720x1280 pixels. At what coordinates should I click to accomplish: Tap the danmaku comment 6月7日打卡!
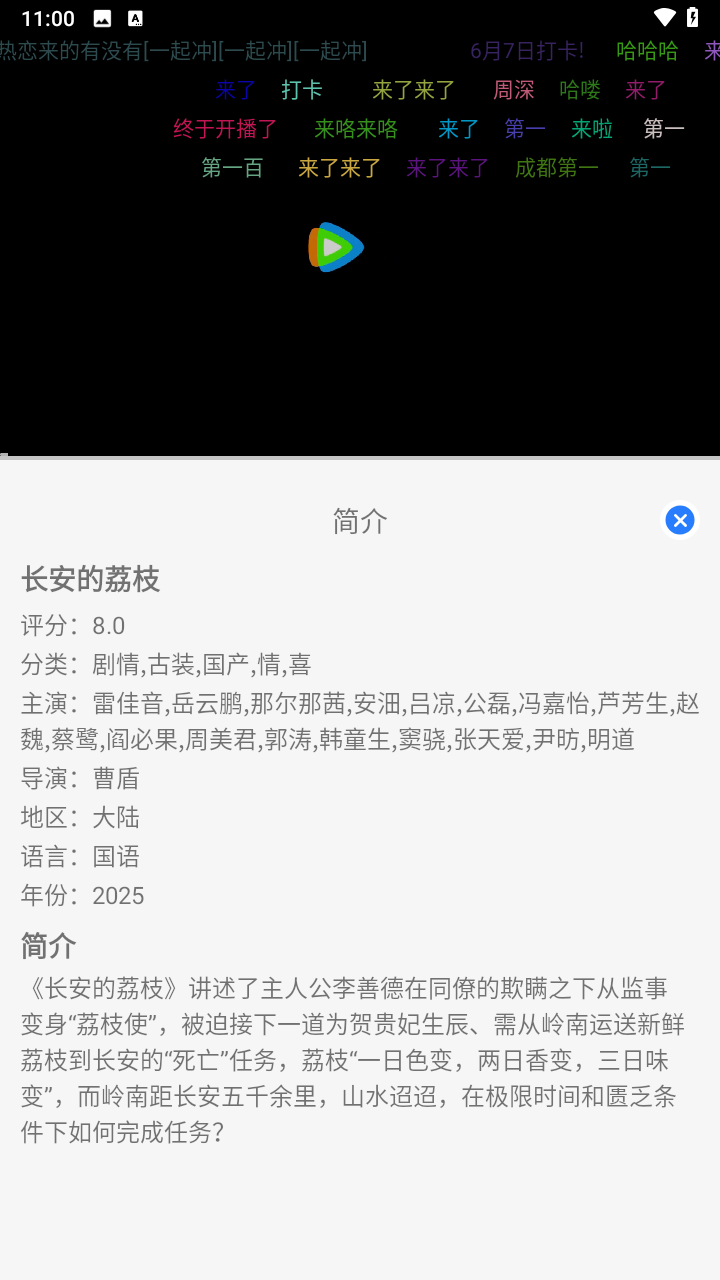(528, 50)
